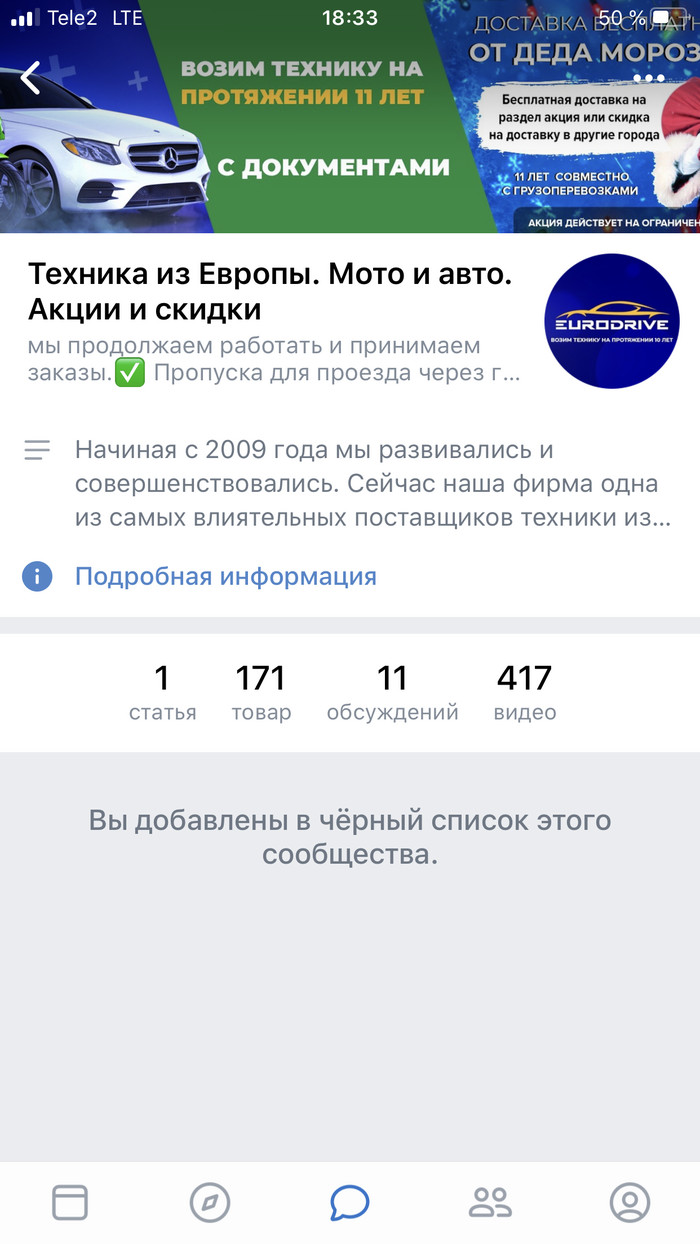Open the 417 видео section
Viewport: 700px width, 1244px height.
click(x=525, y=694)
